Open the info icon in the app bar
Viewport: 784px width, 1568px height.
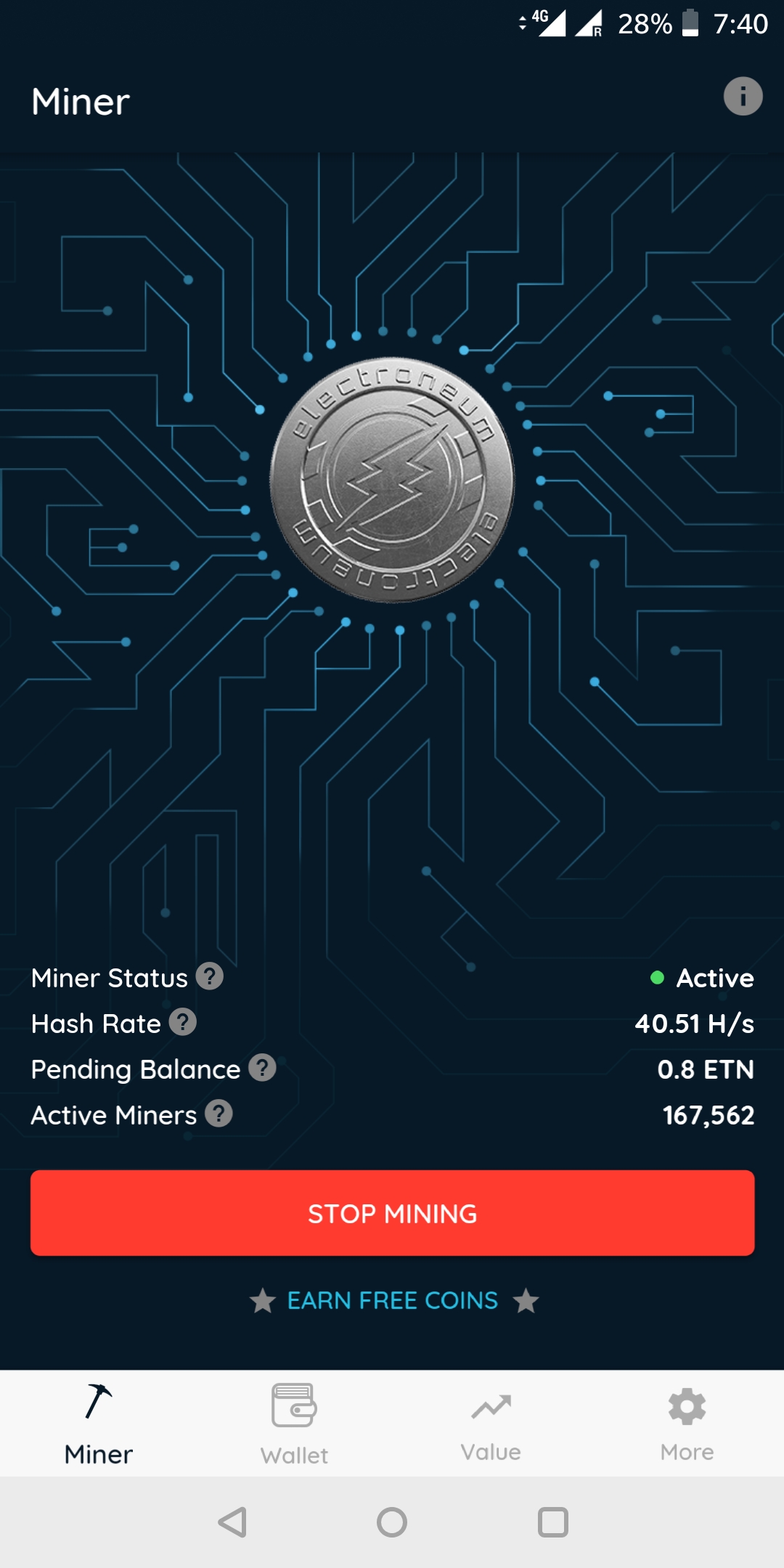pos(743,97)
